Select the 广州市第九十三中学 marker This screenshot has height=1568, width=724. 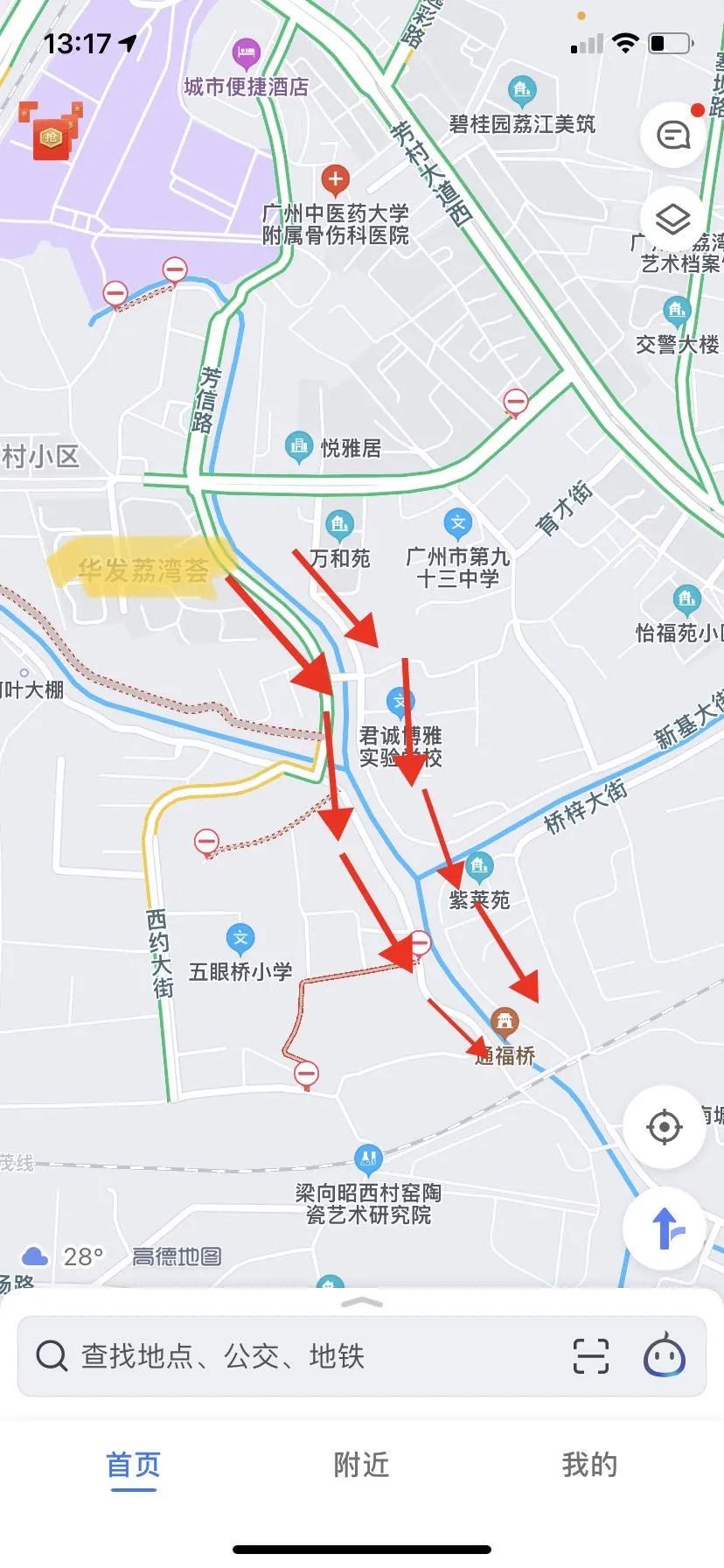click(457, 524)
